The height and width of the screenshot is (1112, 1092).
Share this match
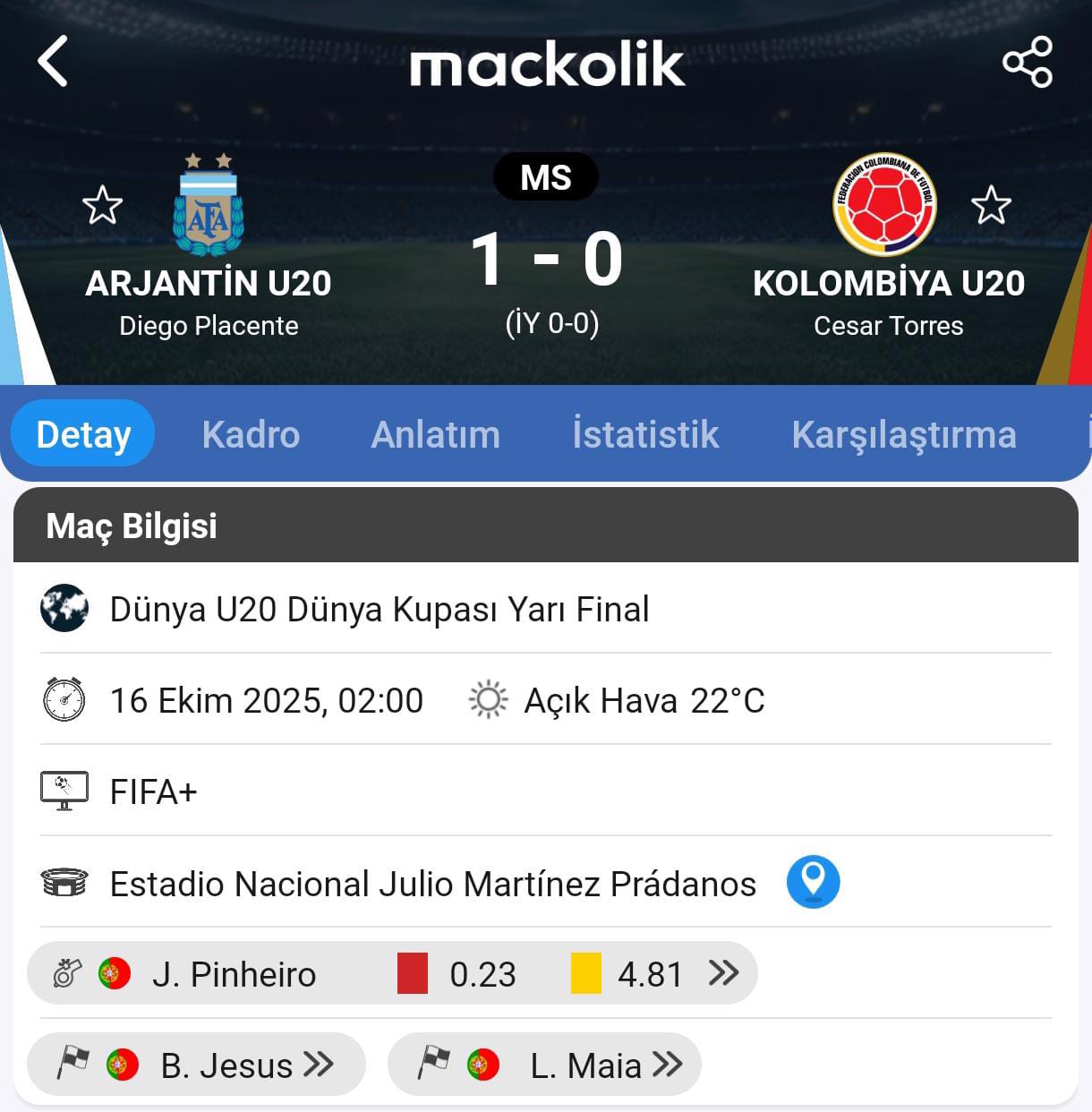tap(1028, 62)
